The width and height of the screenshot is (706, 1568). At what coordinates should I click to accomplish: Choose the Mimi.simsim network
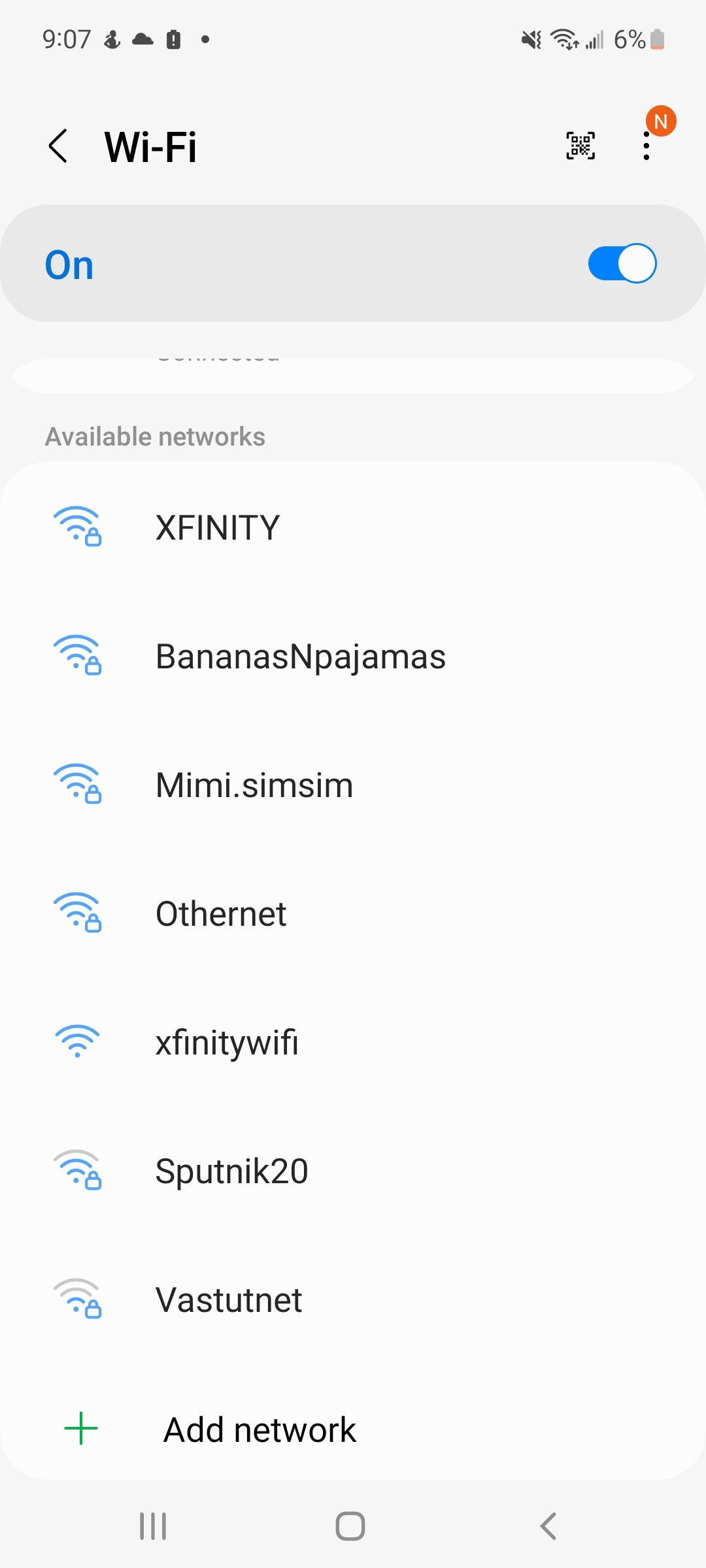click(x=353, y=784)
